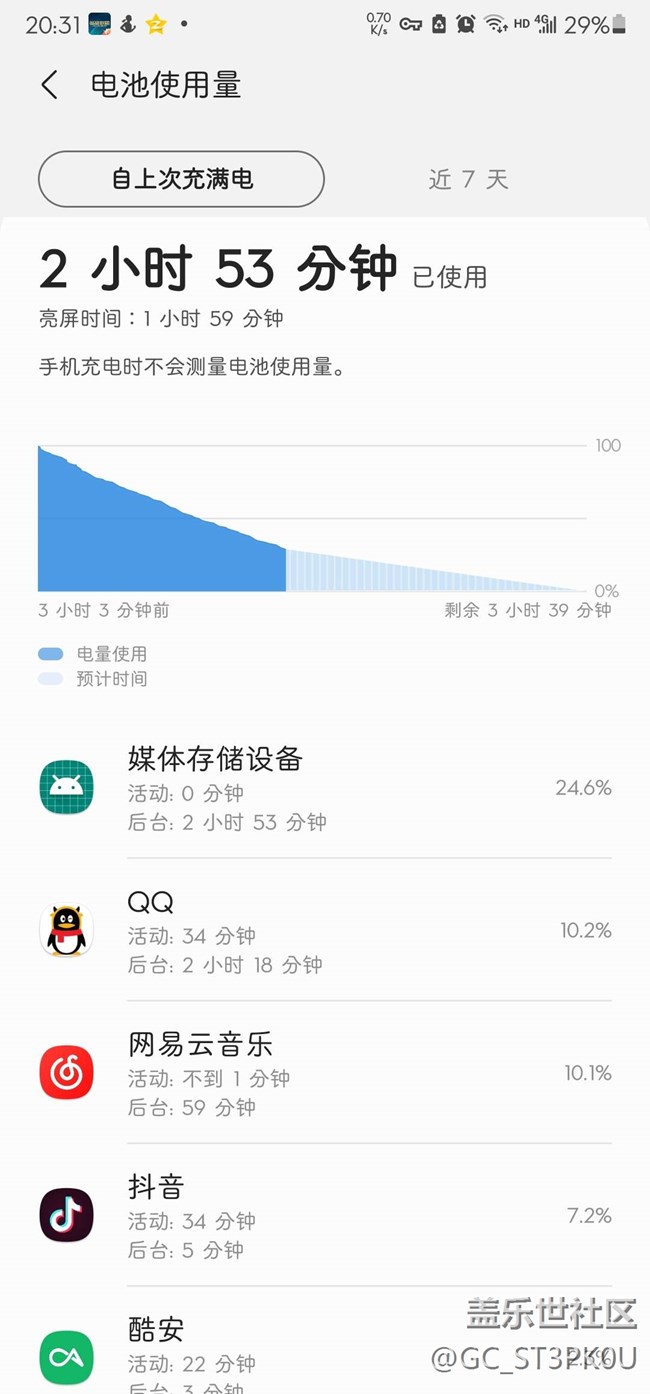
Task: Open 媒体存储设备 battery usage details
Action: [x=325, y=788]
